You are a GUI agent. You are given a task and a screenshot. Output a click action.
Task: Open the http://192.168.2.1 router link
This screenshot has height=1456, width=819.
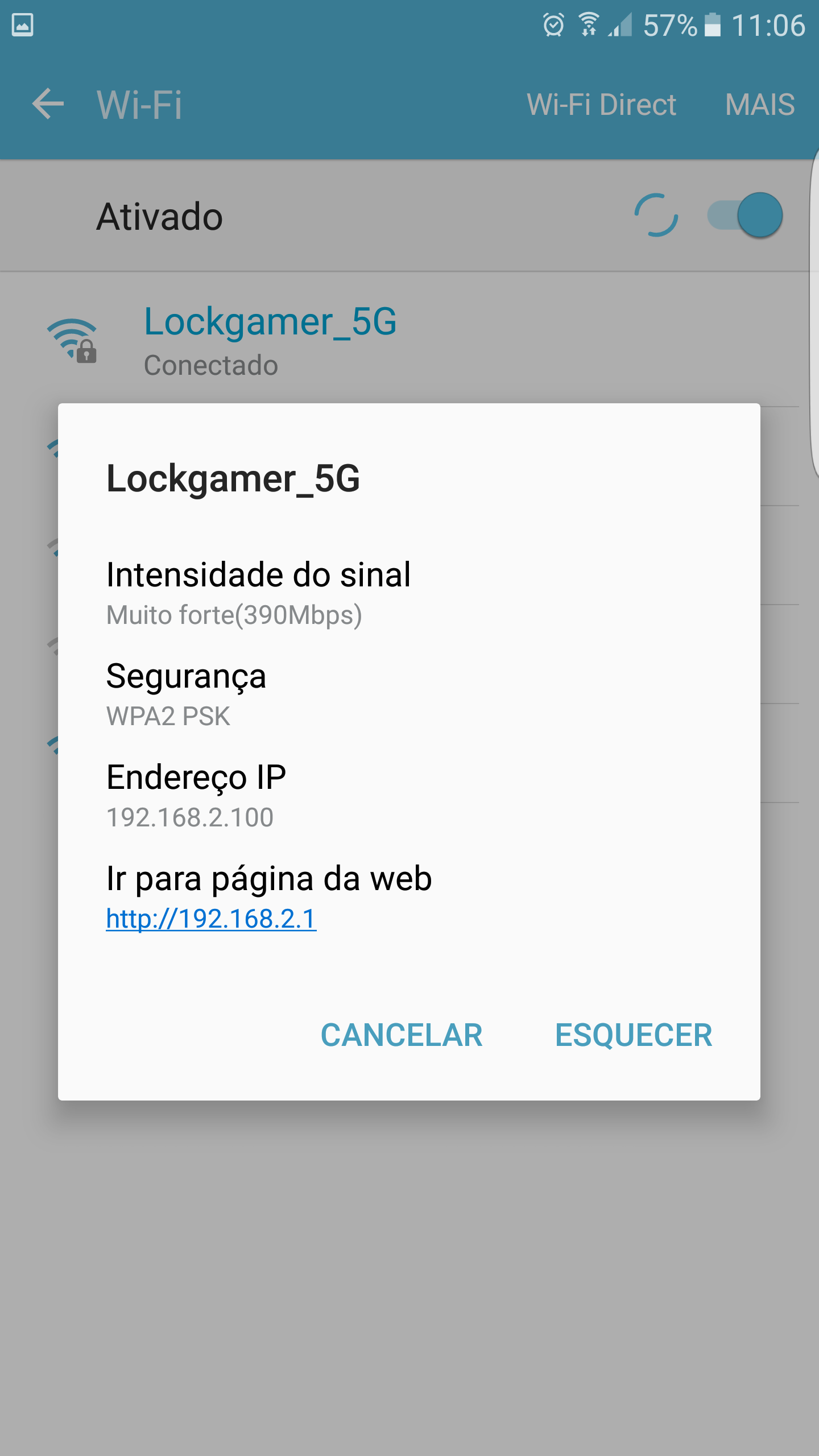(x=211, y=919)
